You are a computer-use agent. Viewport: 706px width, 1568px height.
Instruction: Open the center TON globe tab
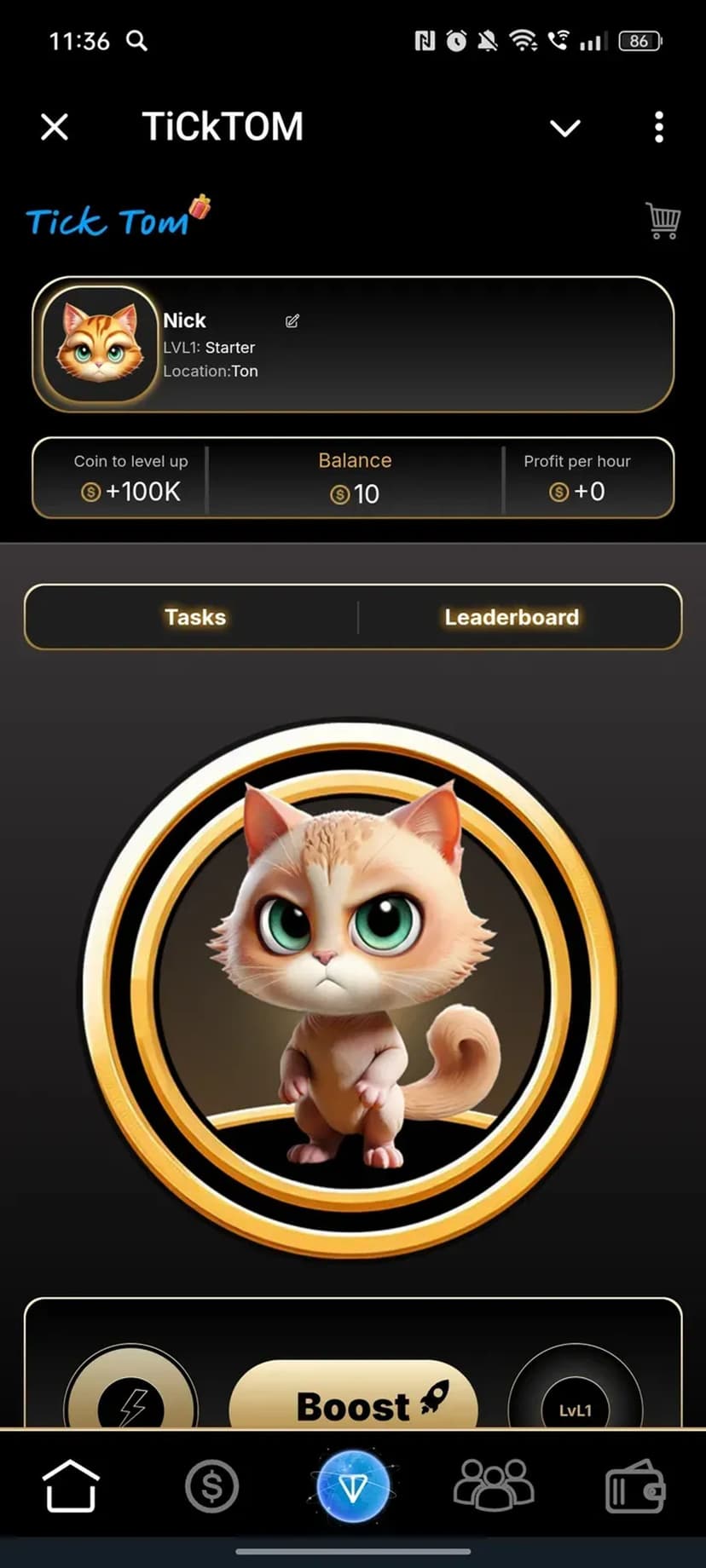point(353,1486)
